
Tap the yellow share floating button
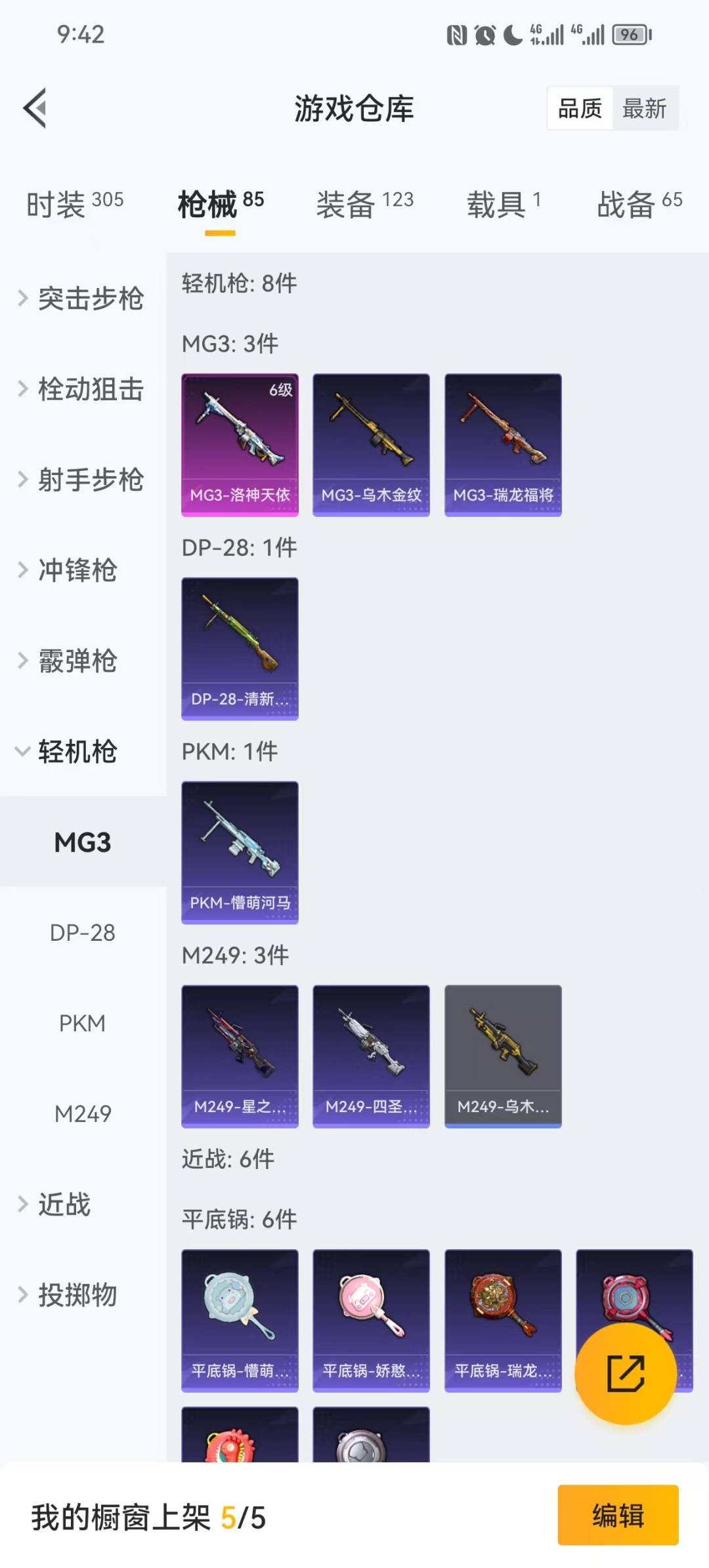click(625, 1373)
